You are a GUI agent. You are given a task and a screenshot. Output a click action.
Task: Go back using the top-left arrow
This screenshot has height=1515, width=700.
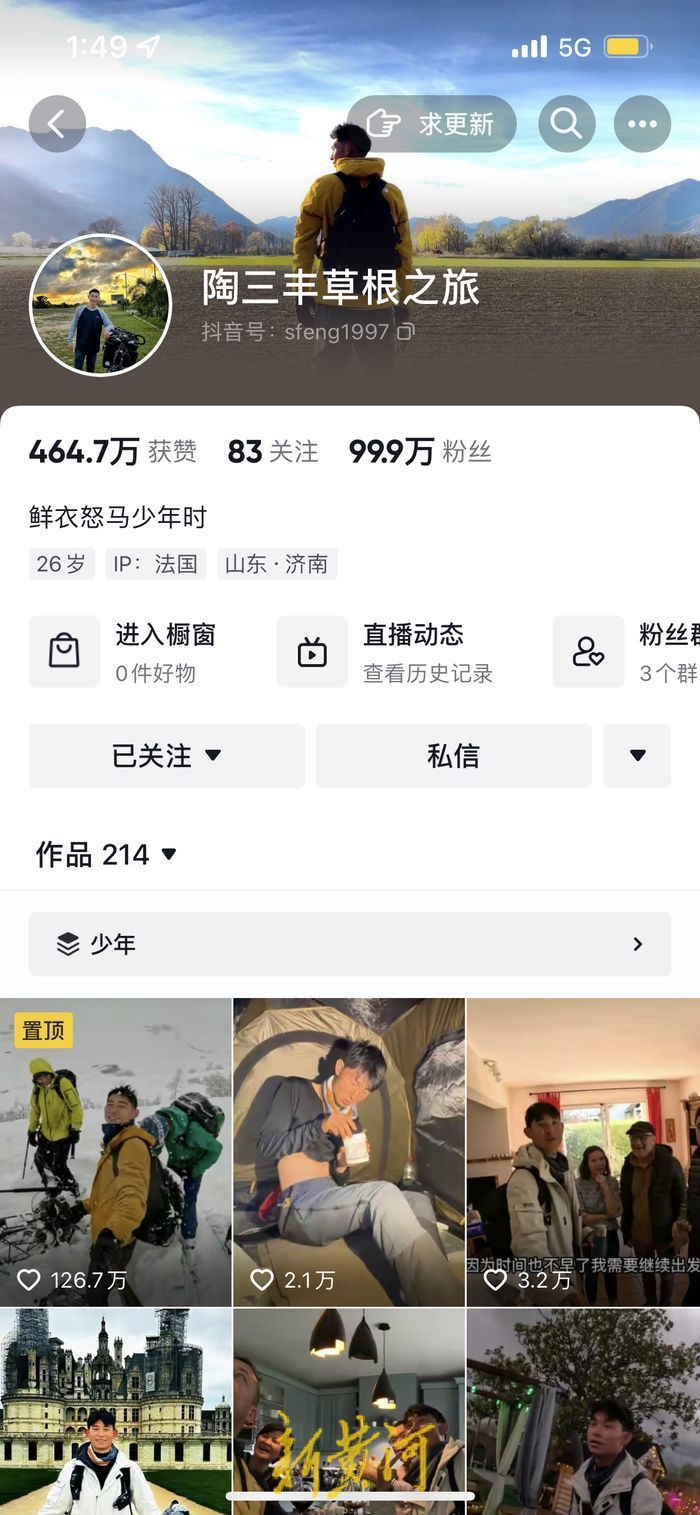tap(57, 124)
